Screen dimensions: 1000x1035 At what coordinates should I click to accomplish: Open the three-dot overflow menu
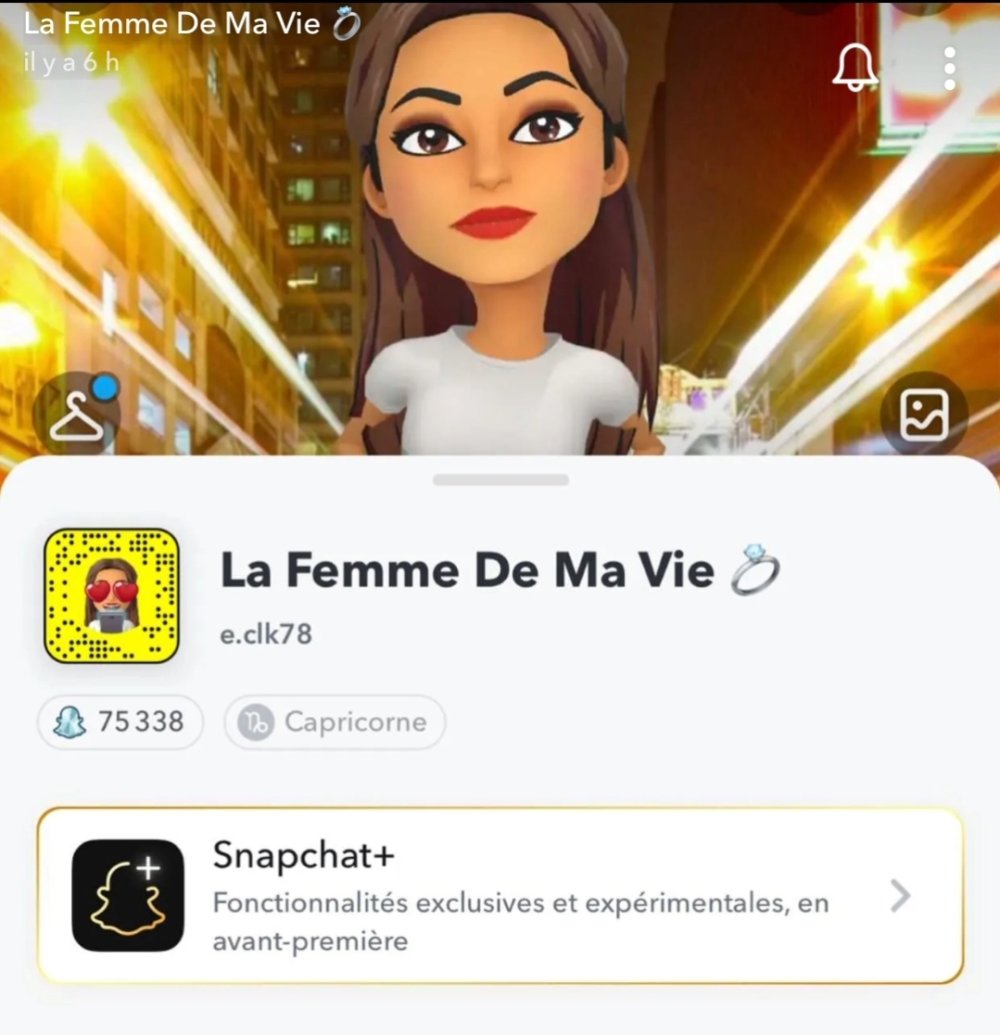click(x=949, y=67)
